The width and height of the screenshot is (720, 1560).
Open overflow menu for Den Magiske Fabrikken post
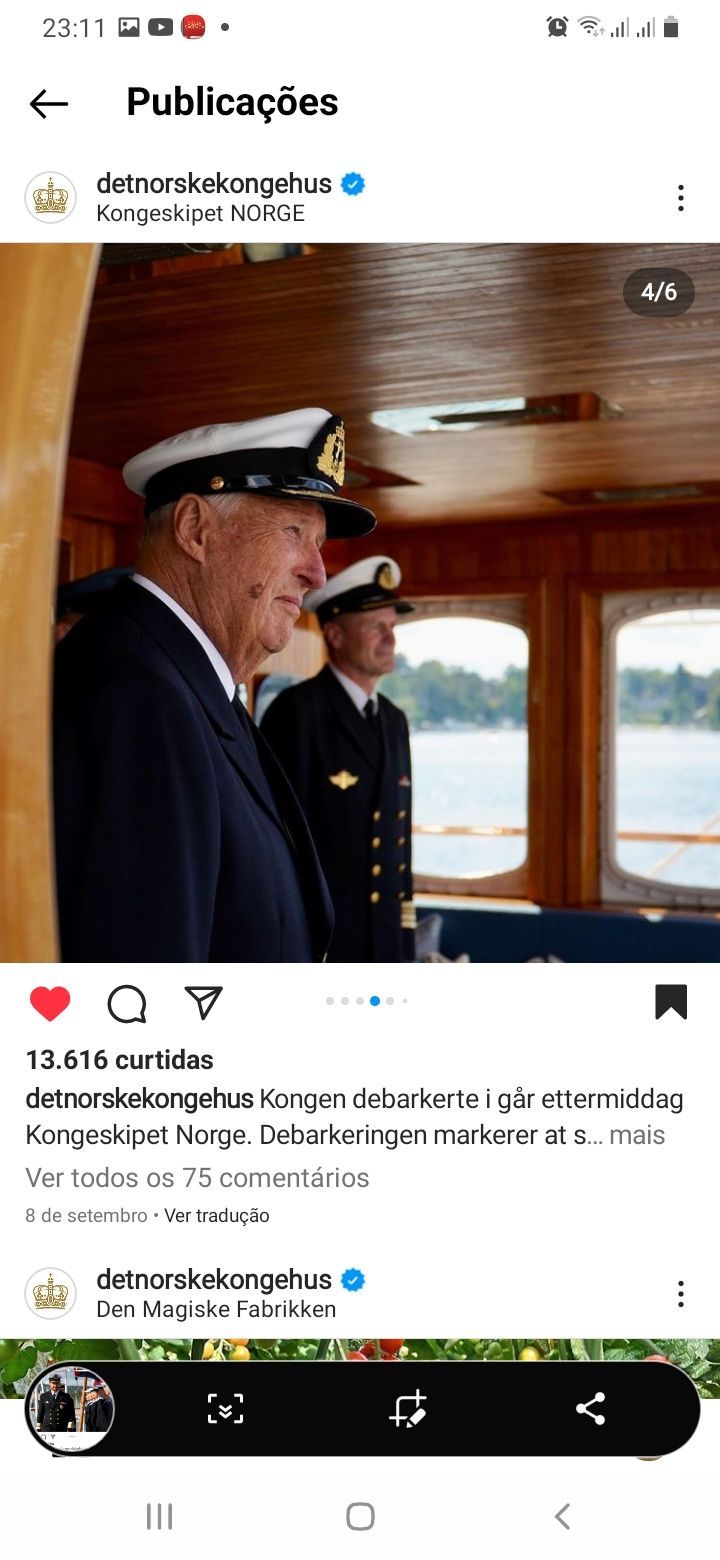point(680,1294)
